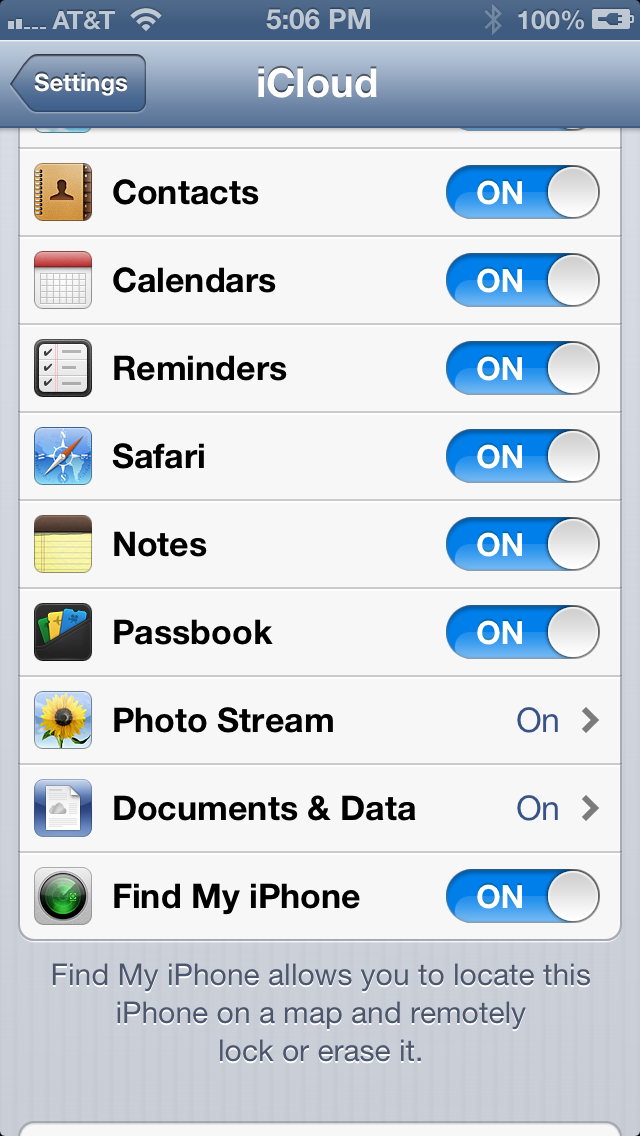Turn off Find My iPhone
640x1136 pixels.
(523, 896)
